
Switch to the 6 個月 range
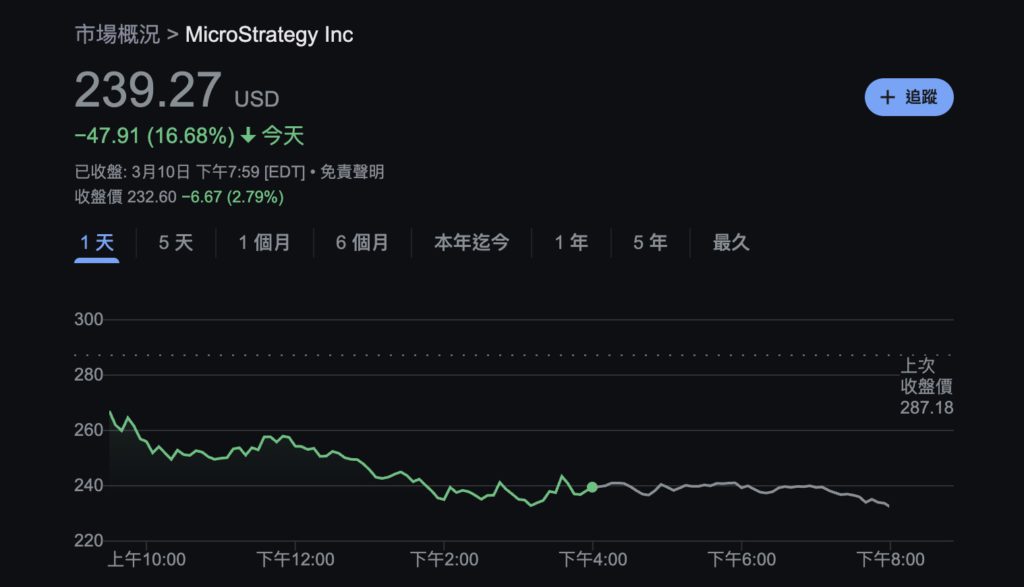(x=362, y=243)
